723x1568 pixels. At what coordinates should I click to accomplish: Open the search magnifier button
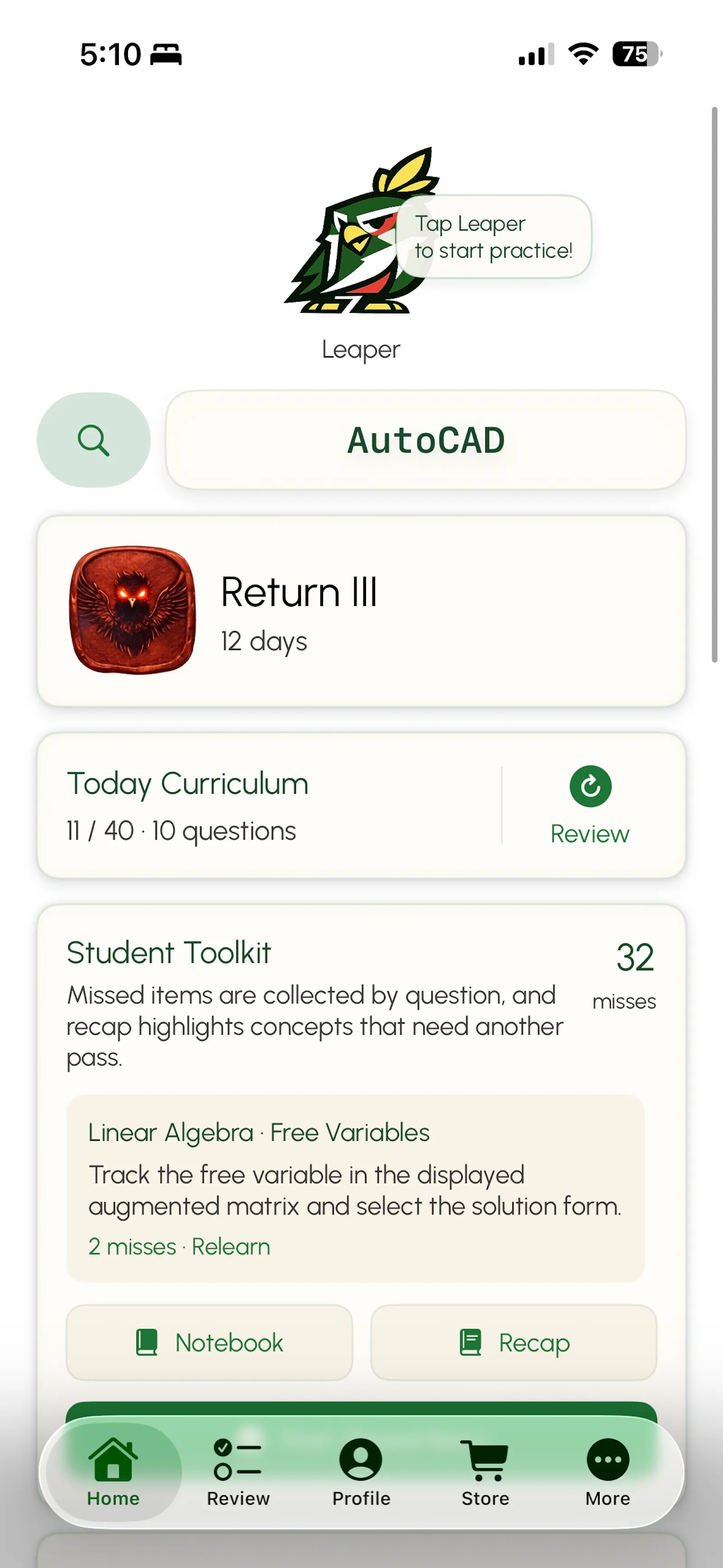[x=94, y=440]
